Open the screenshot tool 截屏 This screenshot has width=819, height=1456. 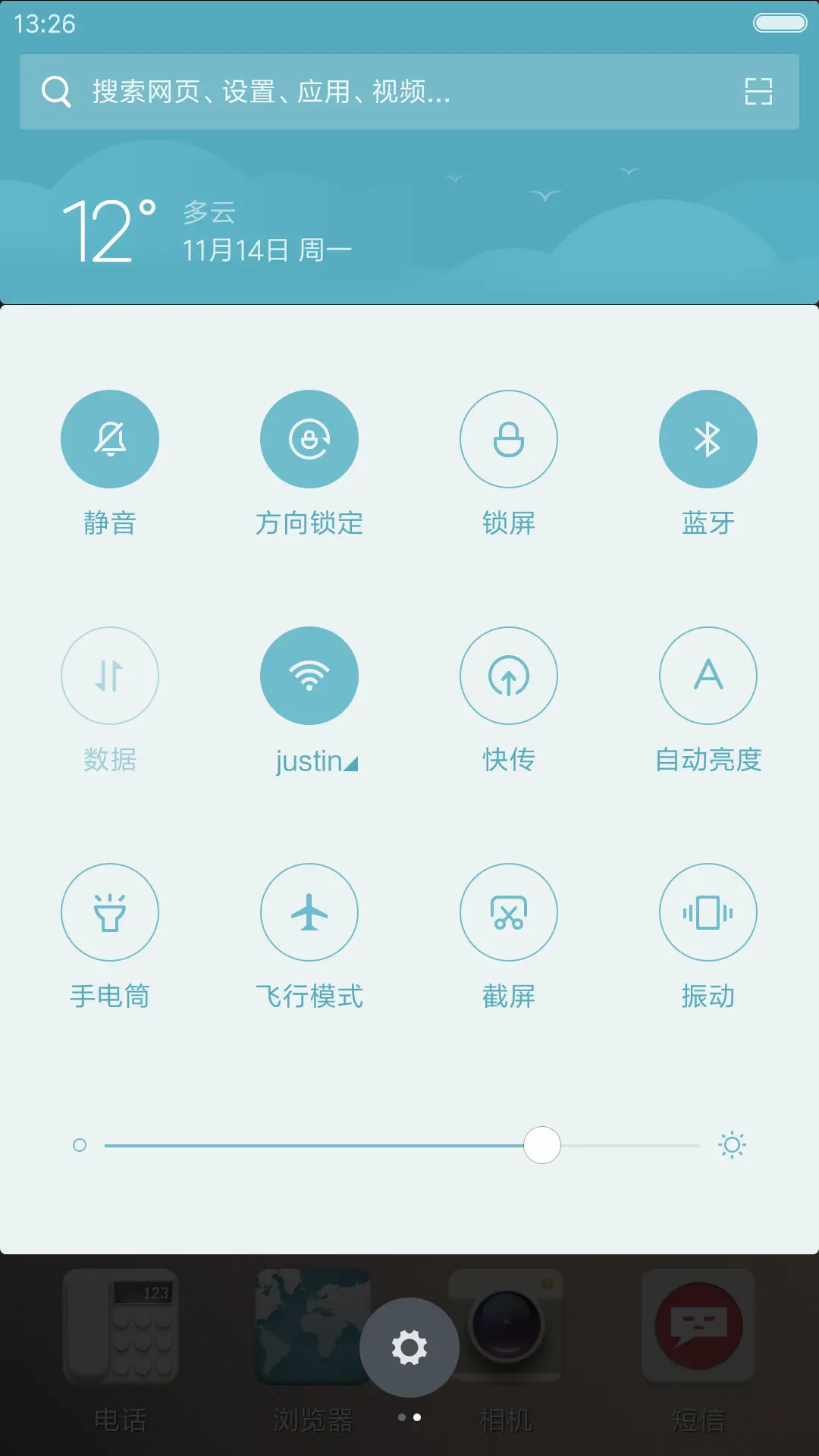(509, 912)
